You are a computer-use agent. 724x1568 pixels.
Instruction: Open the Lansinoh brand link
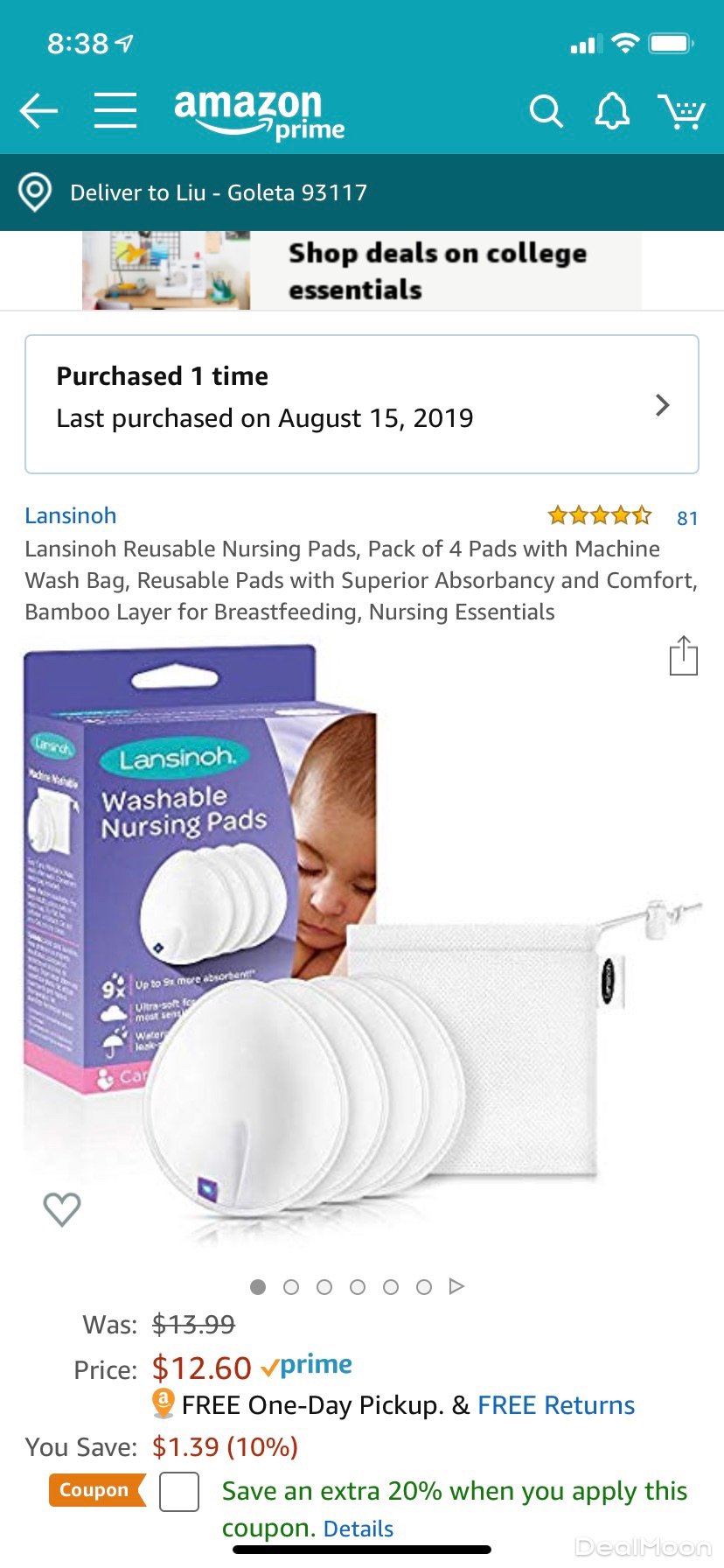pyautogui.click(x=70, y=515)
